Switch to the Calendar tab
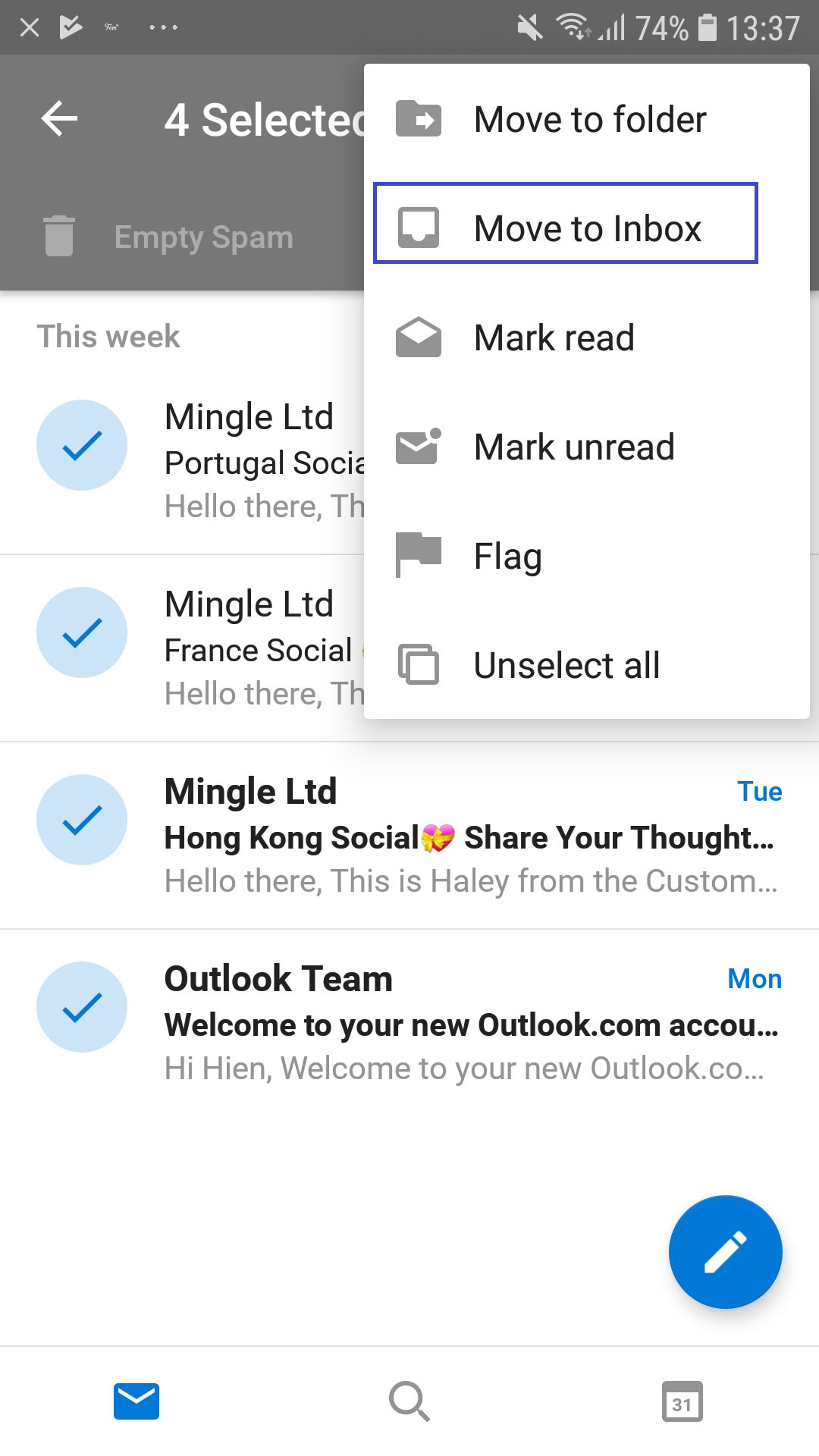 coord(682,1401)
